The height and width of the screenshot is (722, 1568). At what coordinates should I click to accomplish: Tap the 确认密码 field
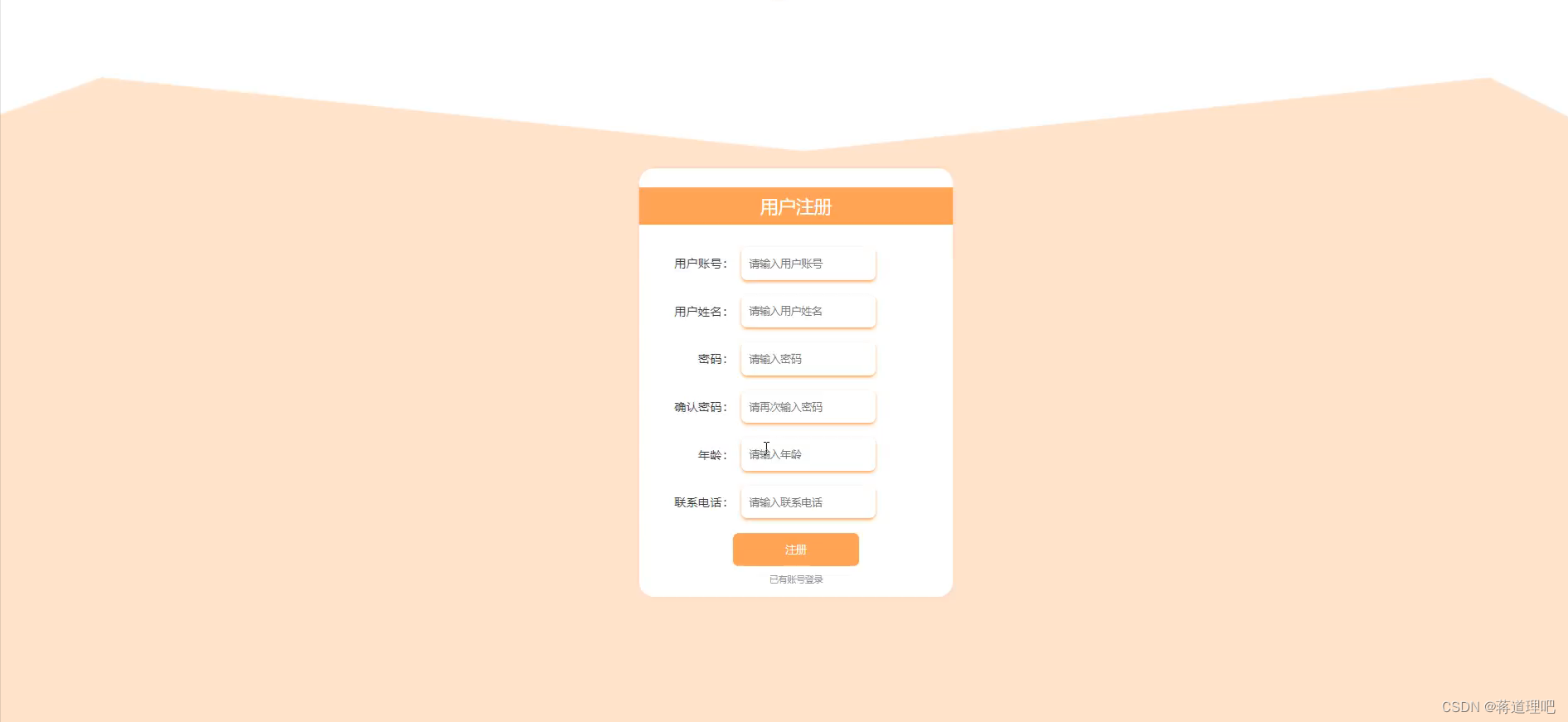tap(808, 407)
